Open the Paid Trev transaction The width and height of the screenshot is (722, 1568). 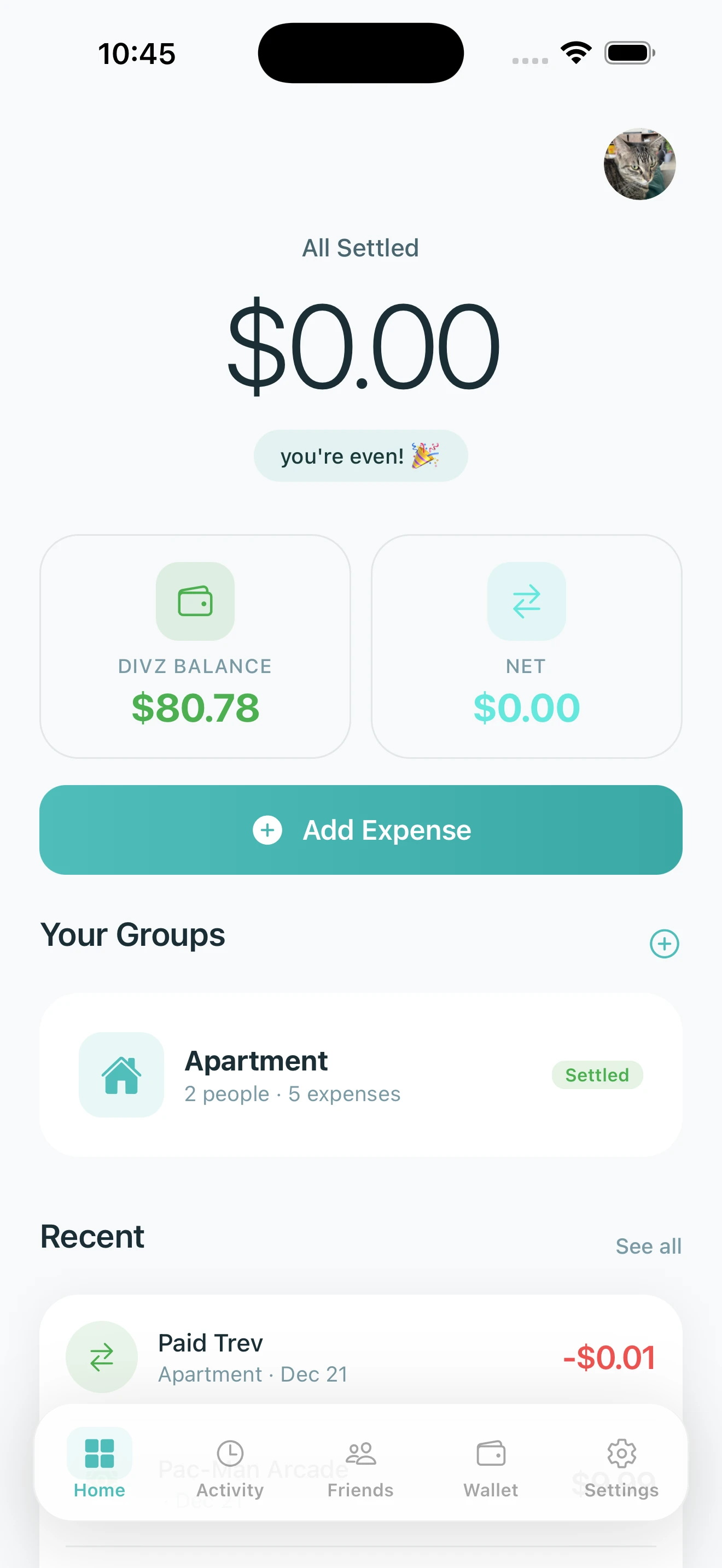pyautogui.click(x=361, y=1358)
